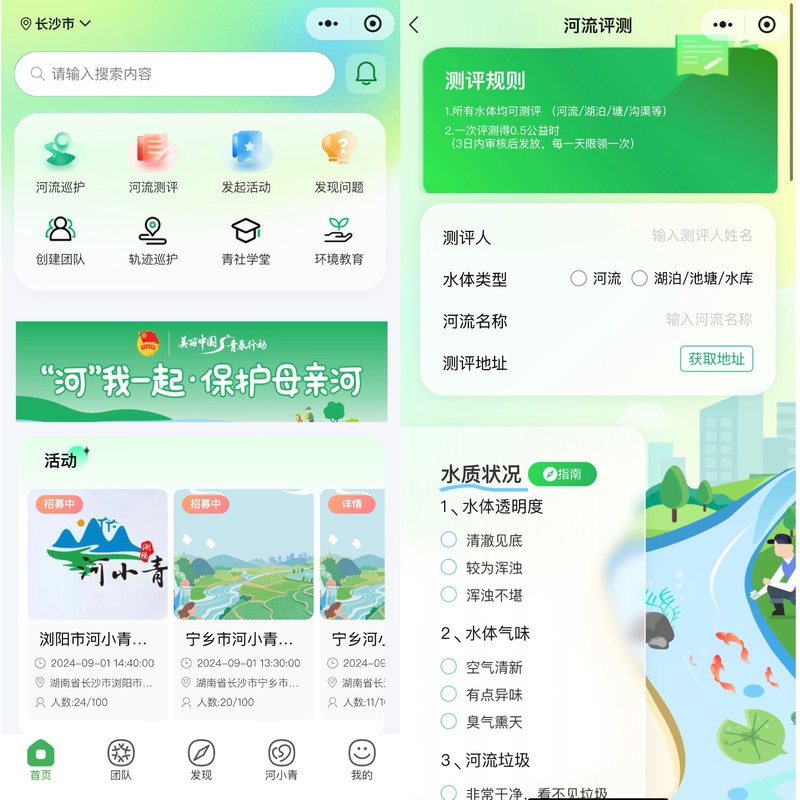Open the 青社学堂 shortcut
Screen dimensions: 800x800
(246, 241)
